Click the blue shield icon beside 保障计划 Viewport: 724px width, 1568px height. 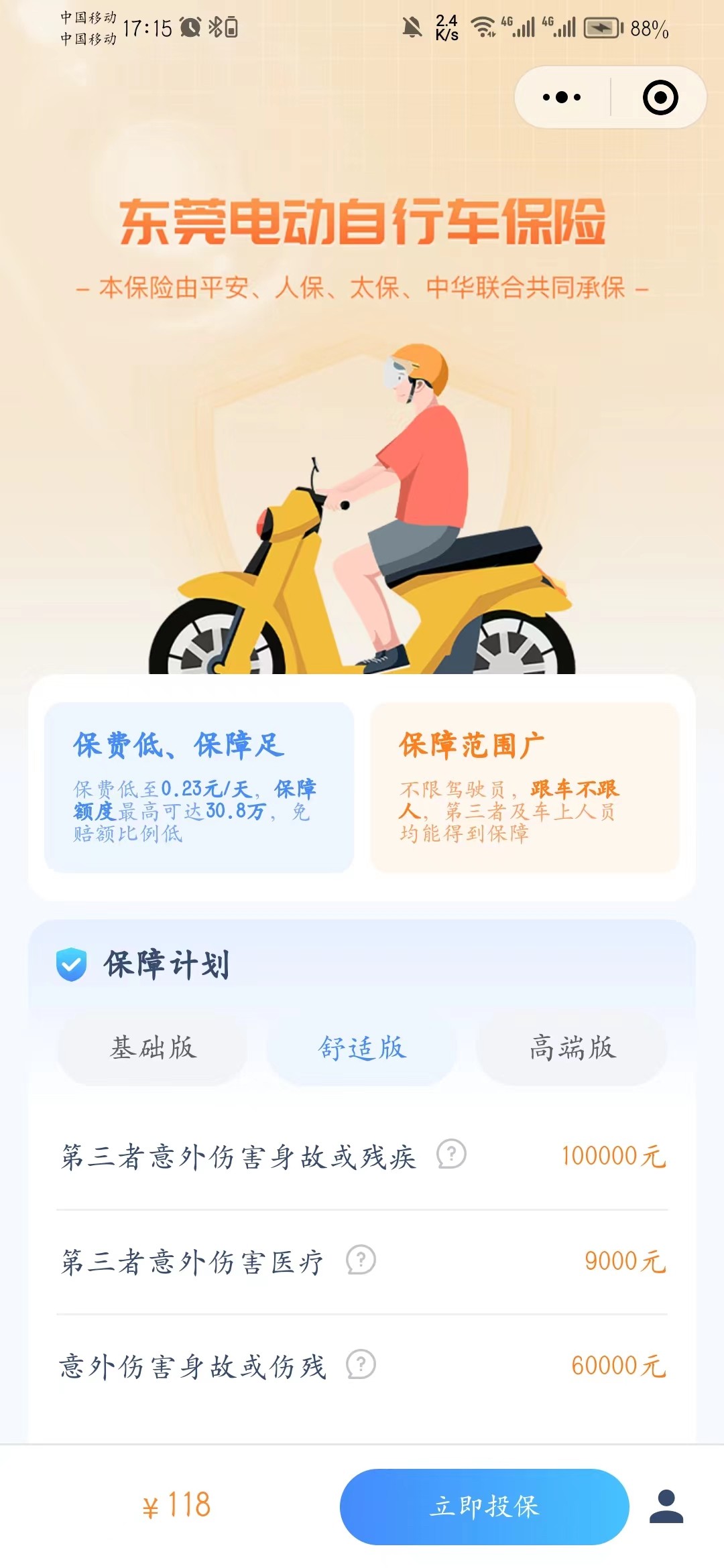click(71, 965)
